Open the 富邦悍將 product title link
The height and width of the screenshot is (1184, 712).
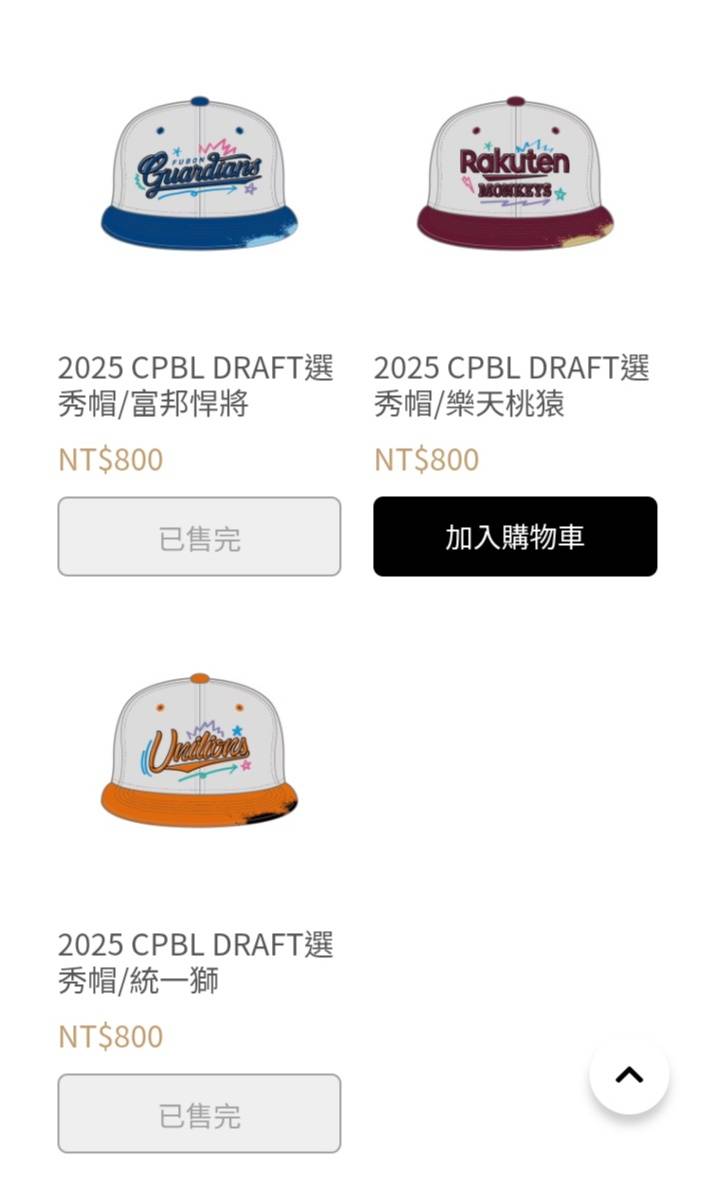196,386
